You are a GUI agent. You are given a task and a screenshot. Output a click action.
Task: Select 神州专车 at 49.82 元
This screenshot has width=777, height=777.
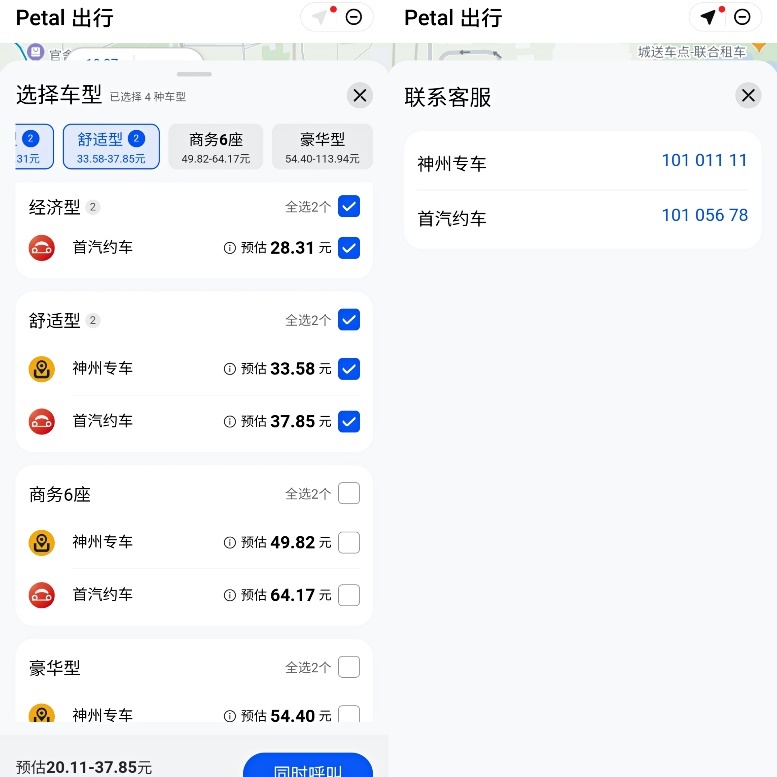349,543
